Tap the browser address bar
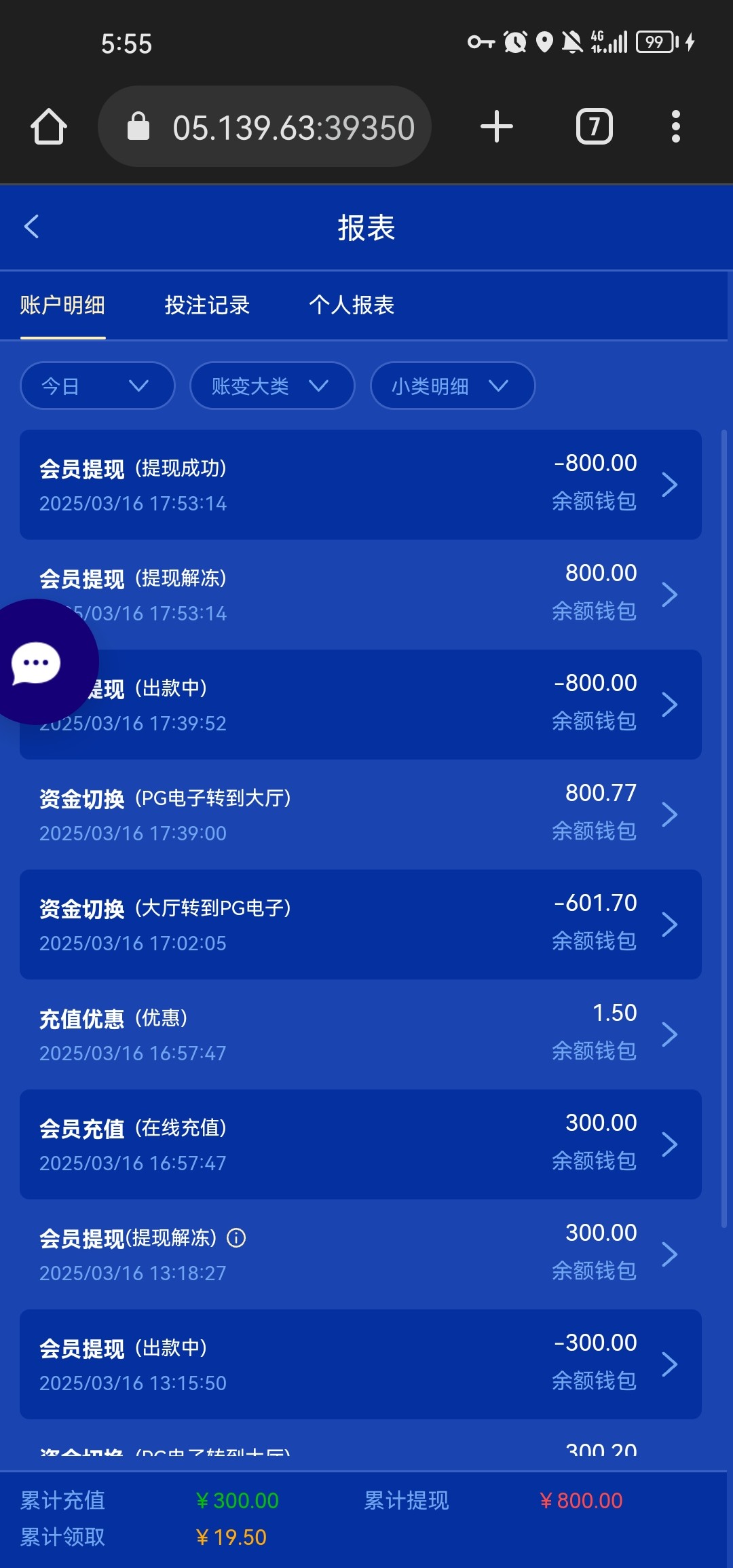The height and width of the screenshot is (1568, 733). 265,127
